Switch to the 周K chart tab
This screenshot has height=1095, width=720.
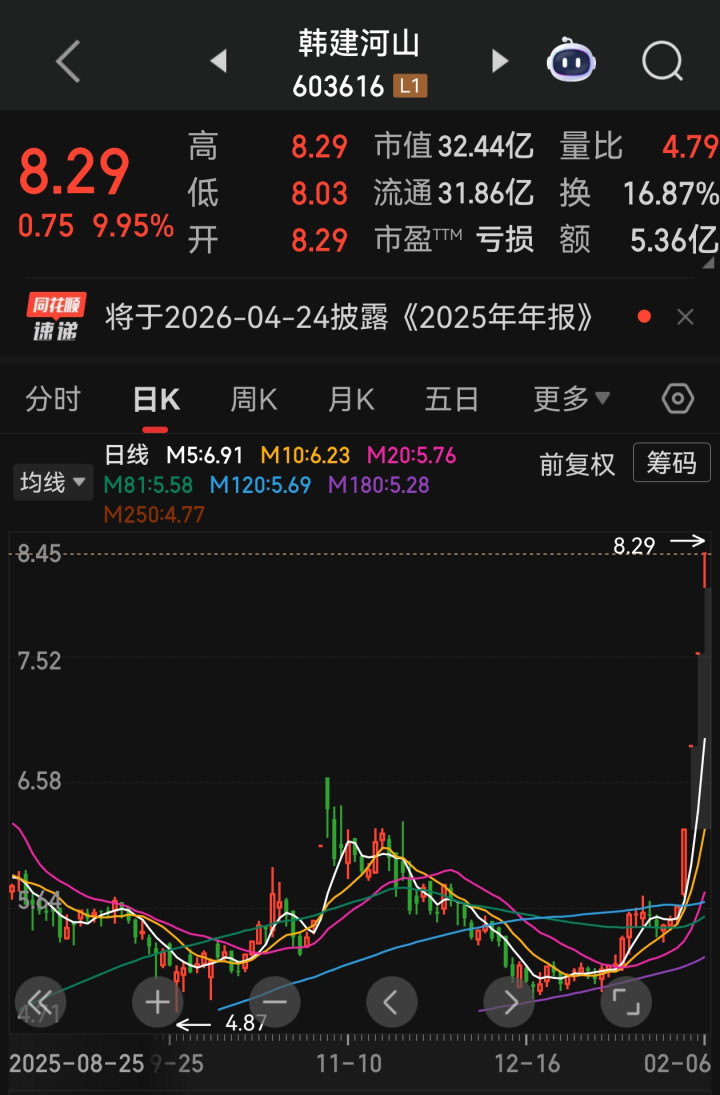pyautogui.click(x=253, y=400)
